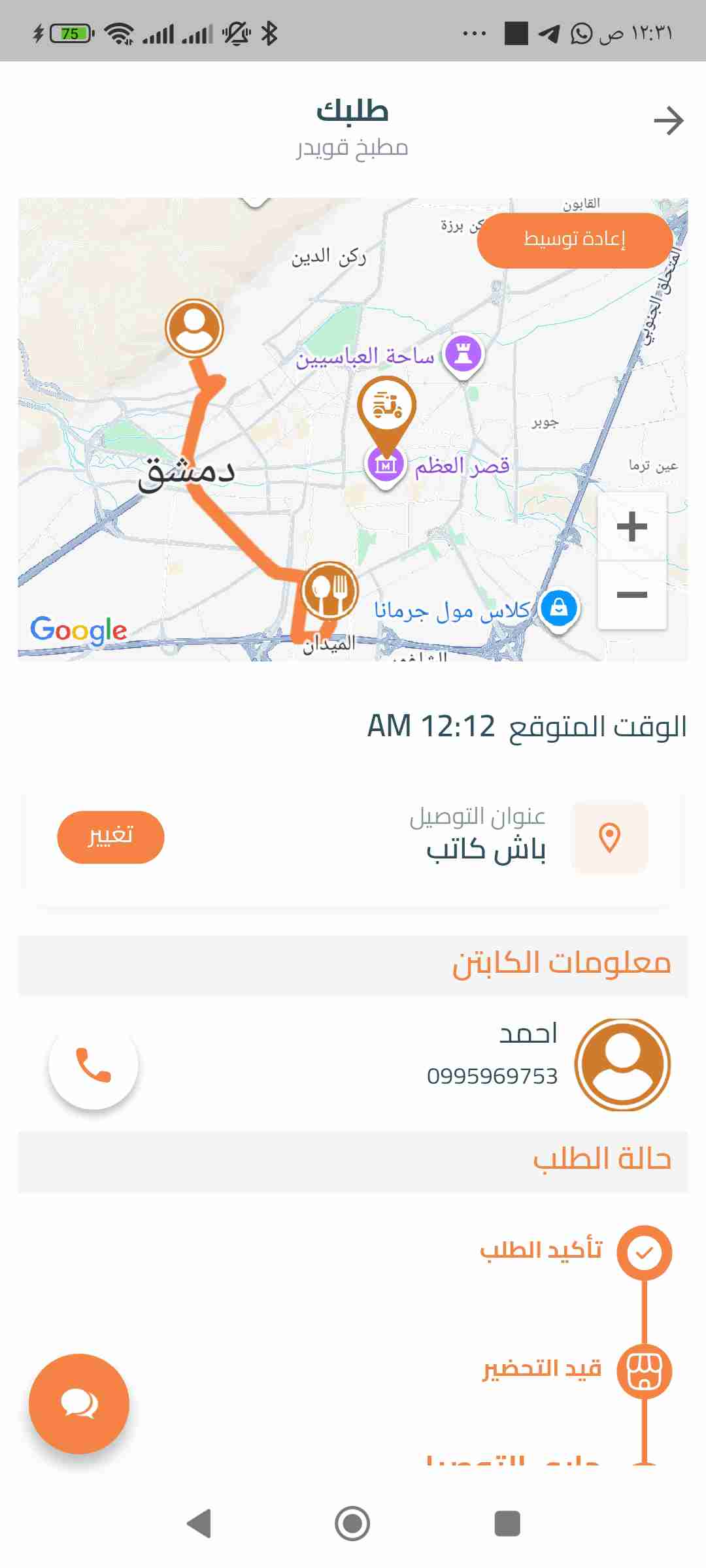Tap the delivery scooter marker on map
This screenshot has width=706, height=1568.
click(x=386, y=406)
